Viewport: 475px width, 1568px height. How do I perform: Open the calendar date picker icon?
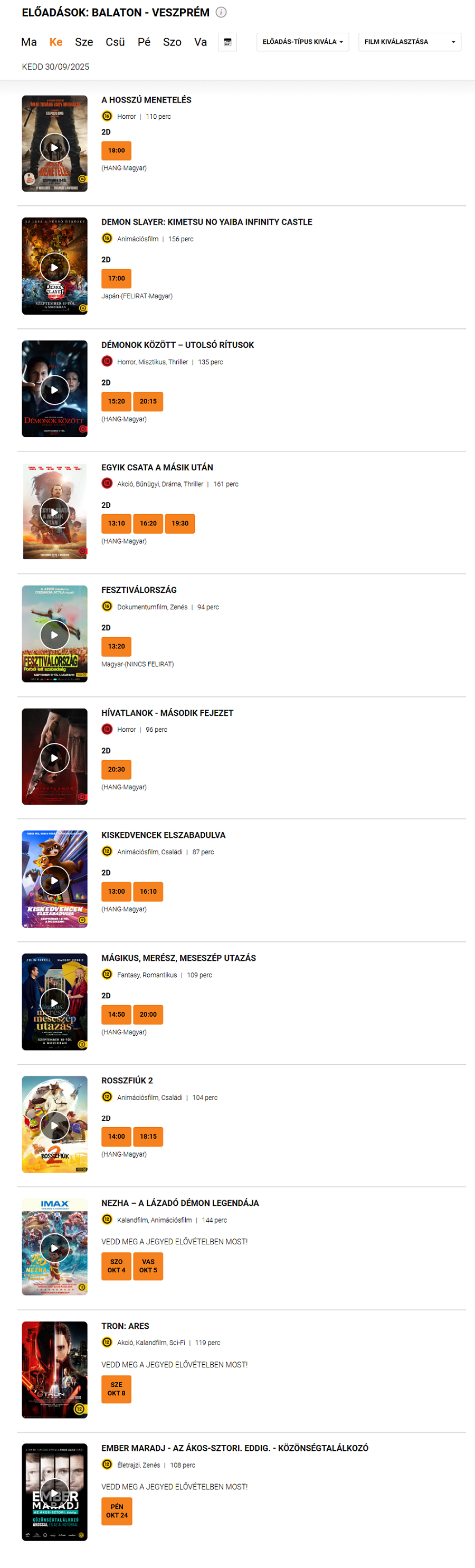point(227,42)
